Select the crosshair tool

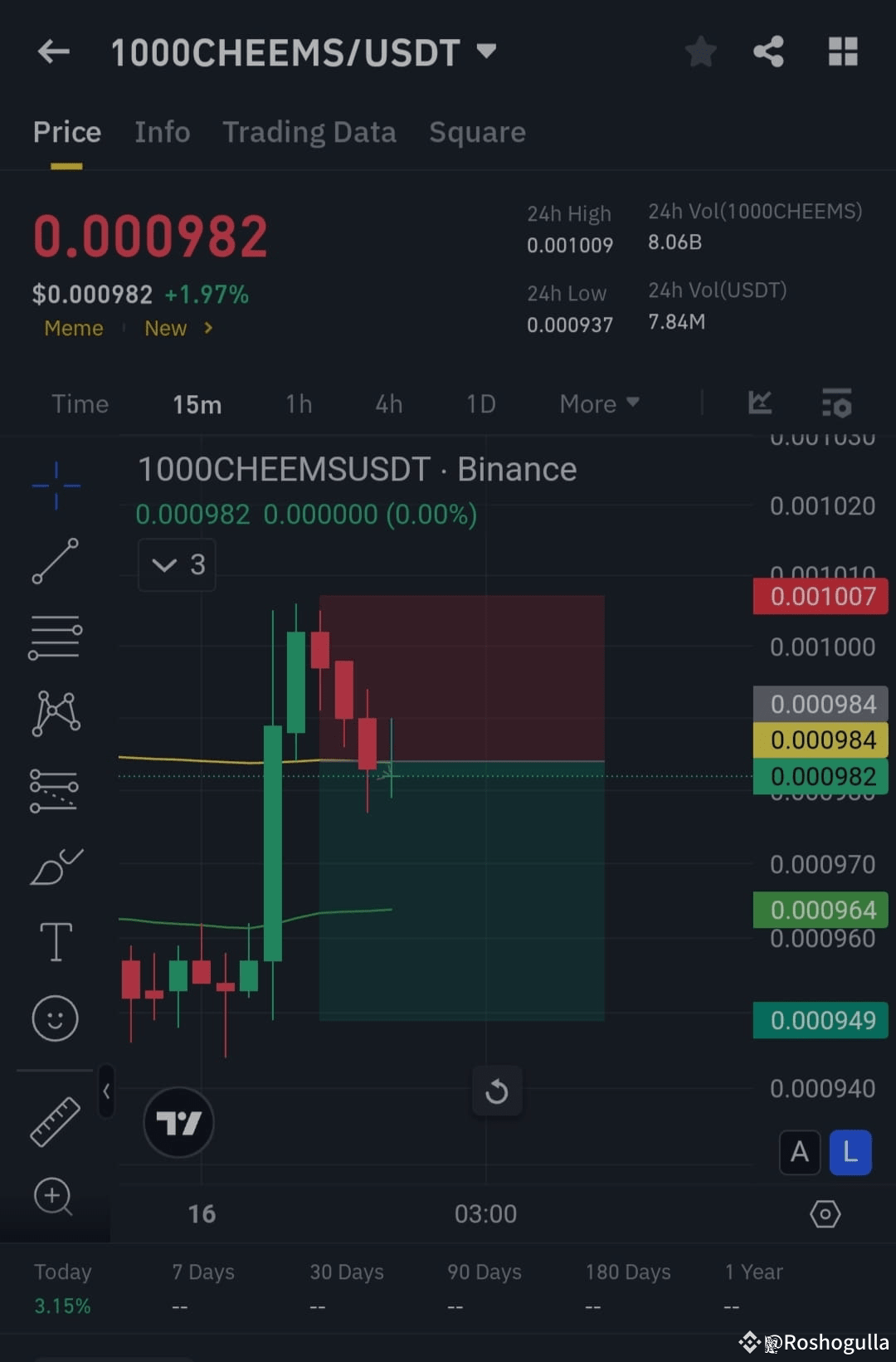coord(55,486)
